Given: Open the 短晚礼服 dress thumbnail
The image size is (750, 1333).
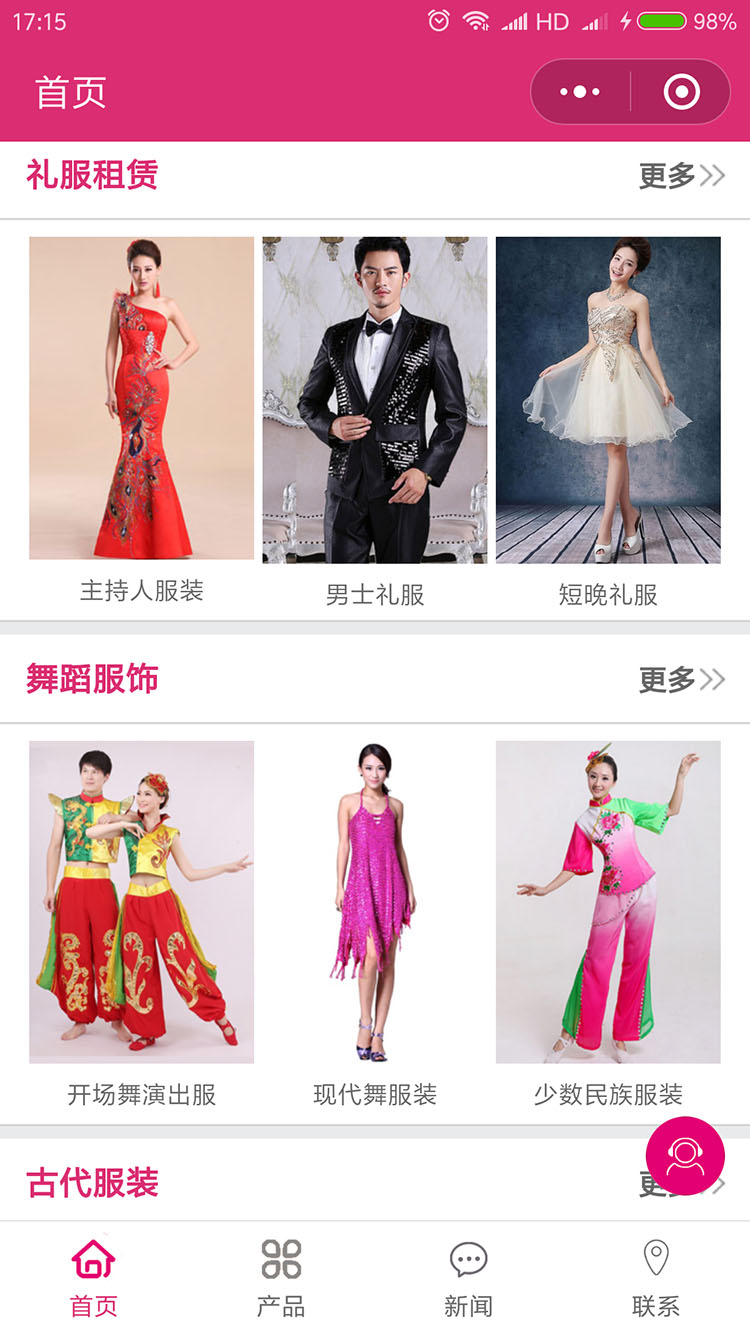Looking at the screenshot, I should (607, 397).
